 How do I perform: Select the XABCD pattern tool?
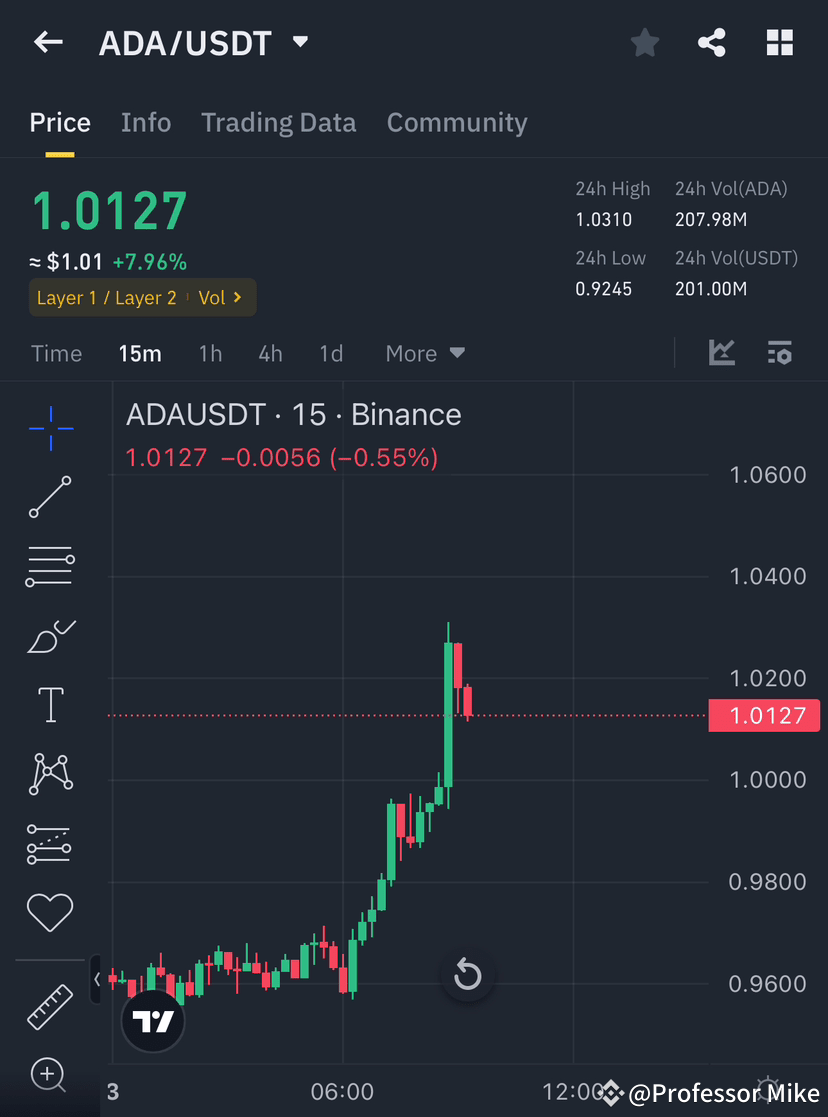click(x=50, y=773)
